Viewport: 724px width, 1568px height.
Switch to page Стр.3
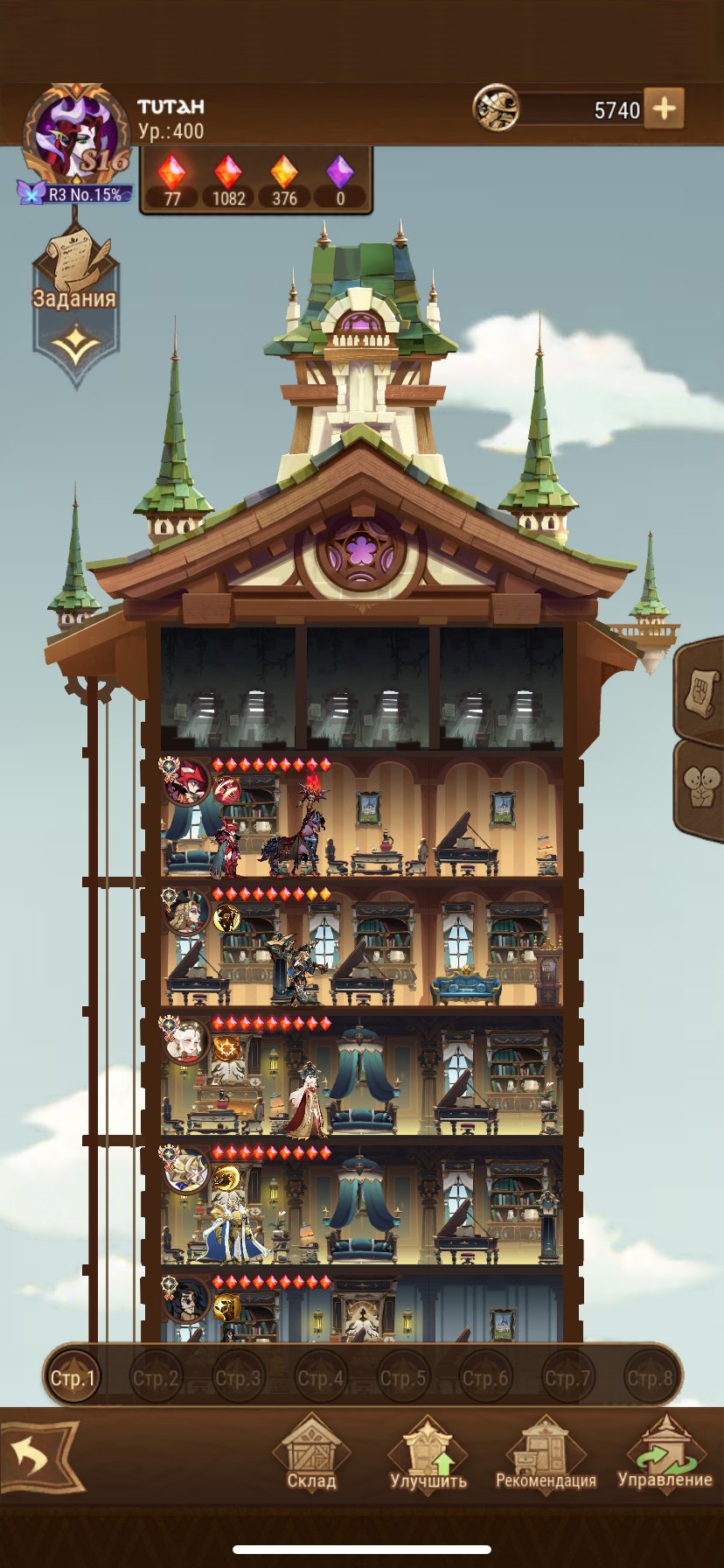[238, 1378]
